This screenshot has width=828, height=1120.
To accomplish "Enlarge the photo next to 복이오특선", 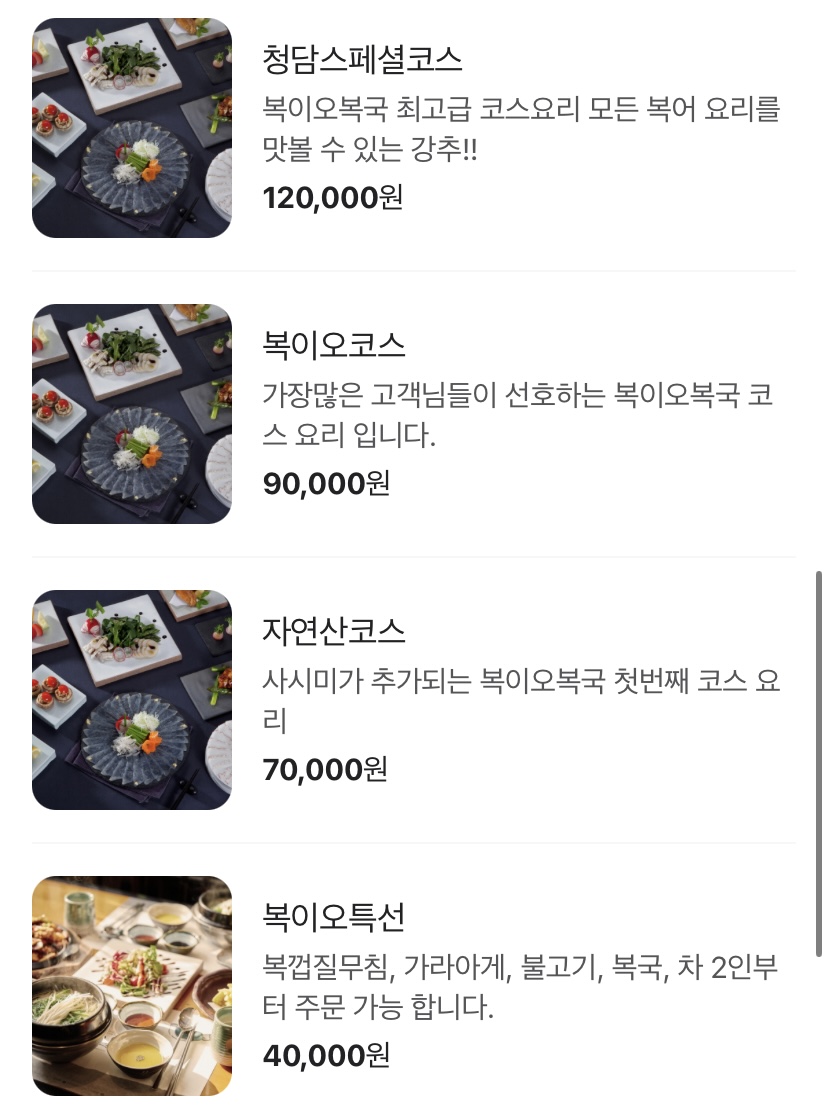I will tap(132, 986).
